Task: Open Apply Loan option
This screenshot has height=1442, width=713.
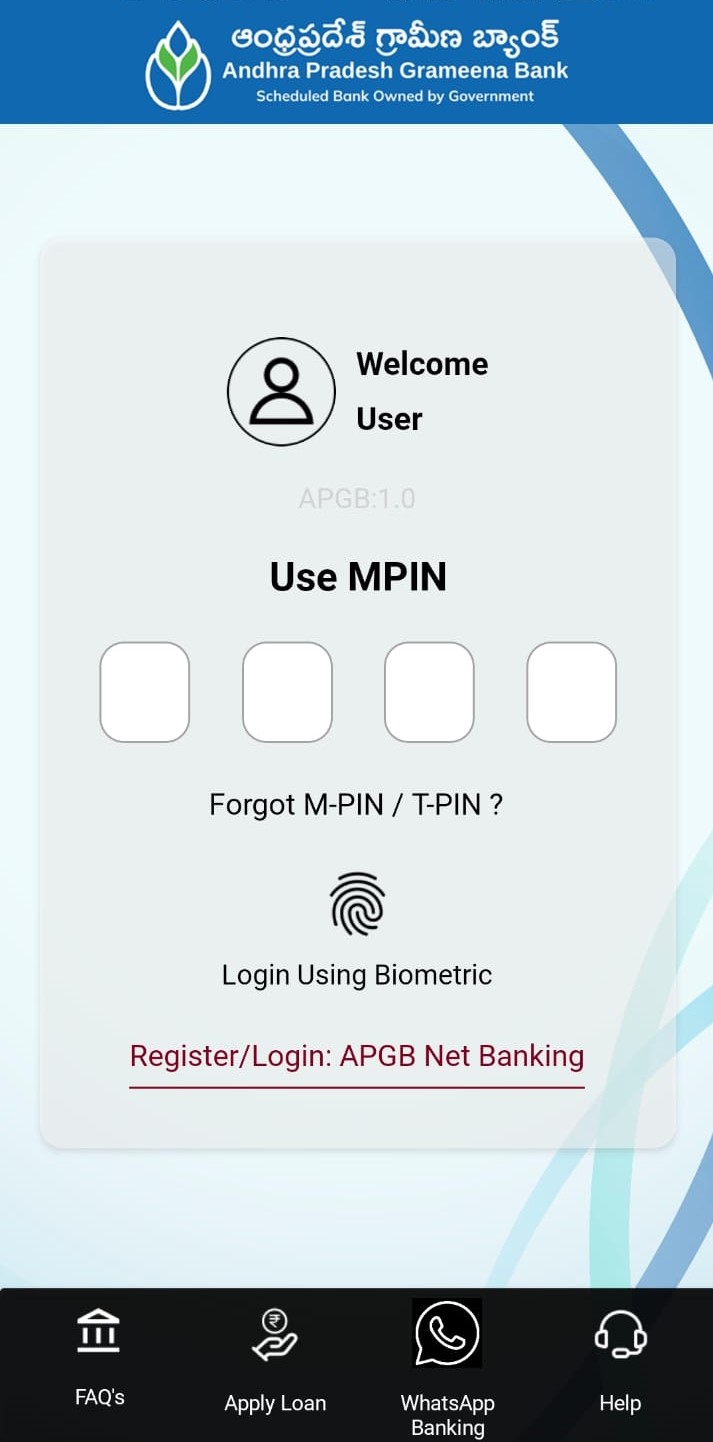Action: click(275, 1360)
